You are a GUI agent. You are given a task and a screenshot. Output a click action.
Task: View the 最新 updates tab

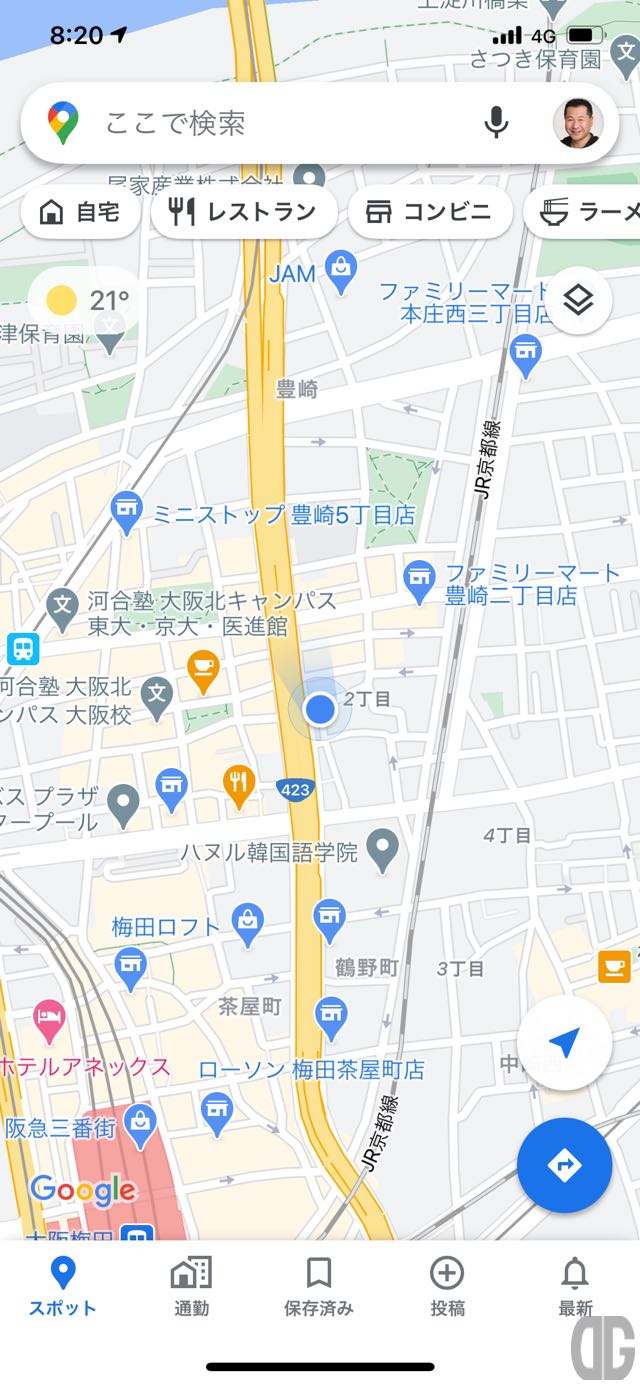[575, 1287]
